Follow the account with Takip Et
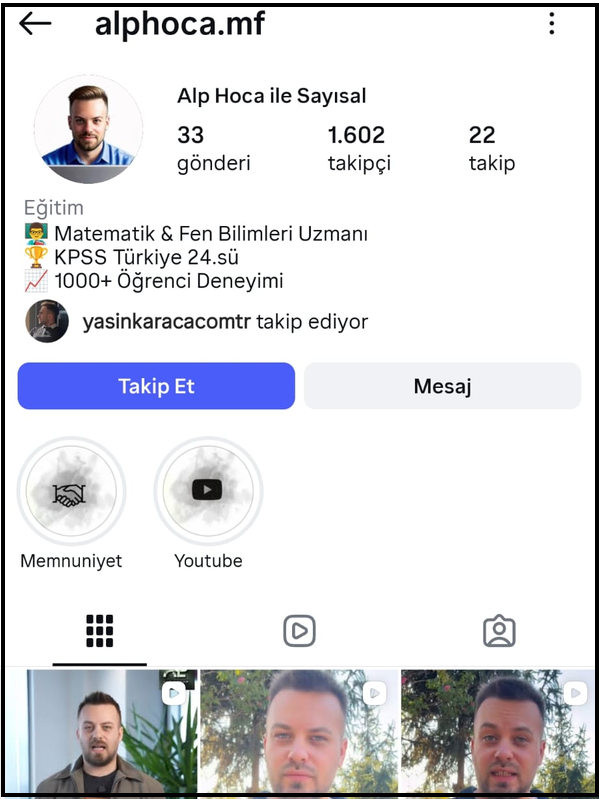Screen dimensions: 600x800 click(x=156, y=386)
